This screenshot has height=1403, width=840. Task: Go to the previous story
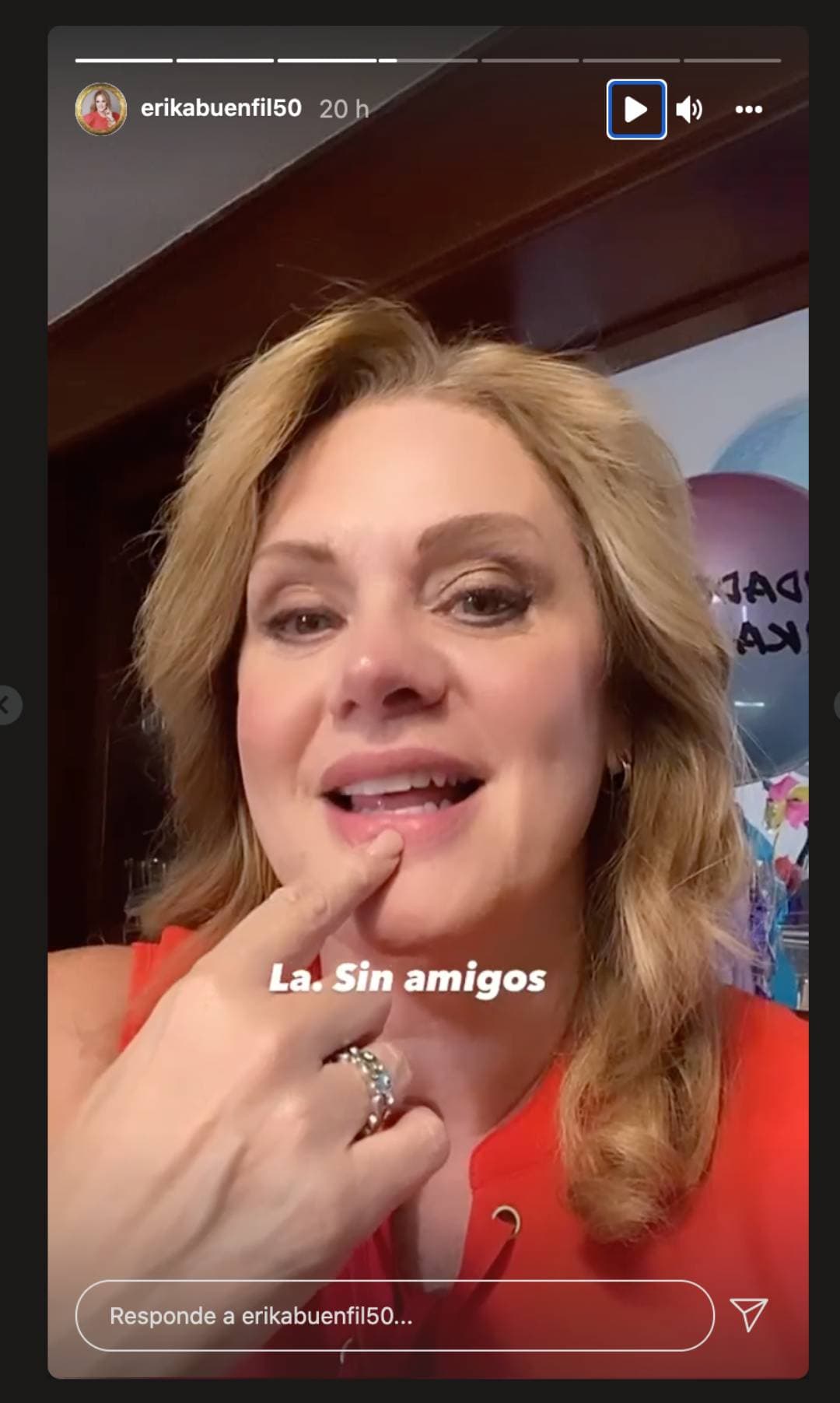[6, 705]
